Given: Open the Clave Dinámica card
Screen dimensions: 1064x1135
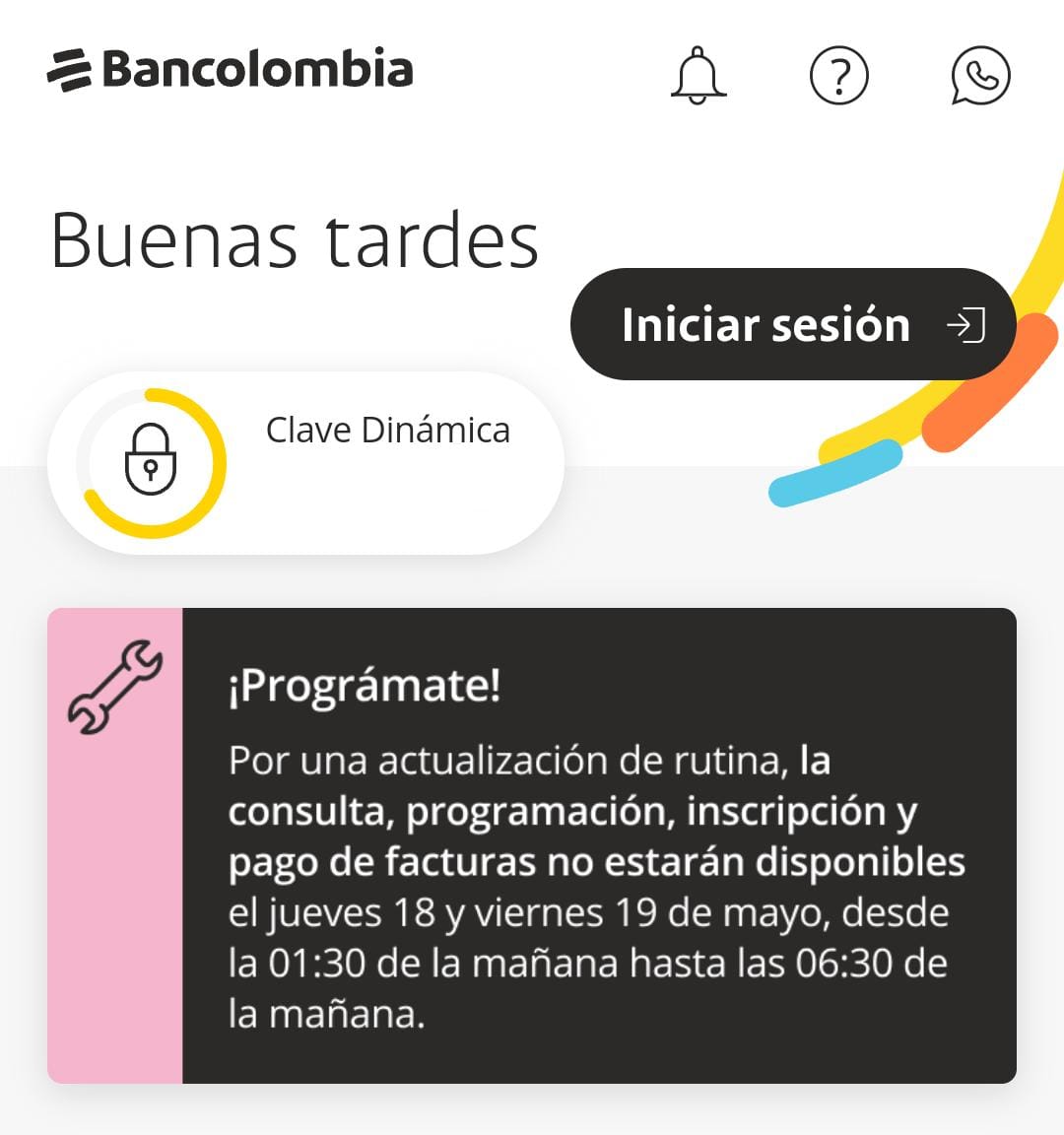Looking at the screenshot, I should coord(305,460).
